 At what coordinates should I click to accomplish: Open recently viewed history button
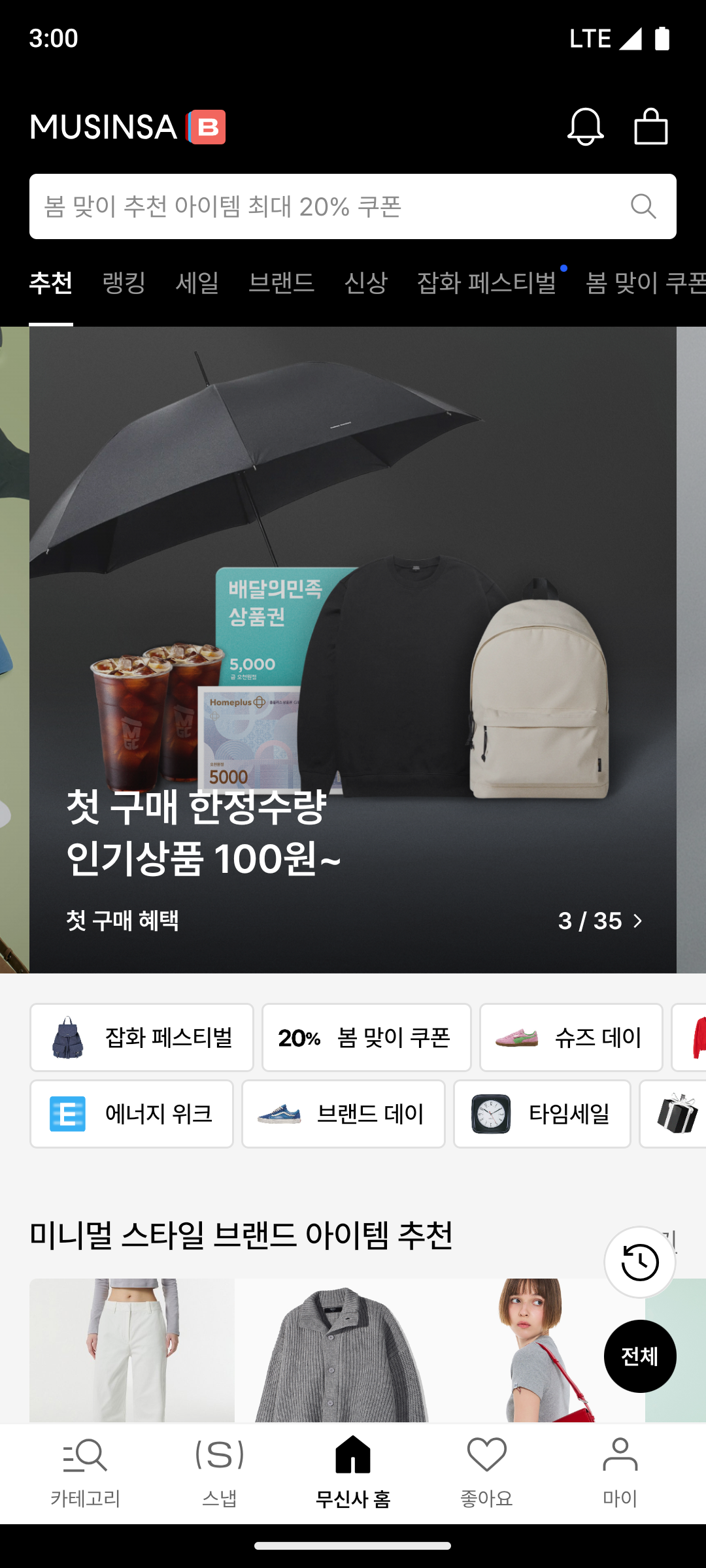[x=639, y=1262]
